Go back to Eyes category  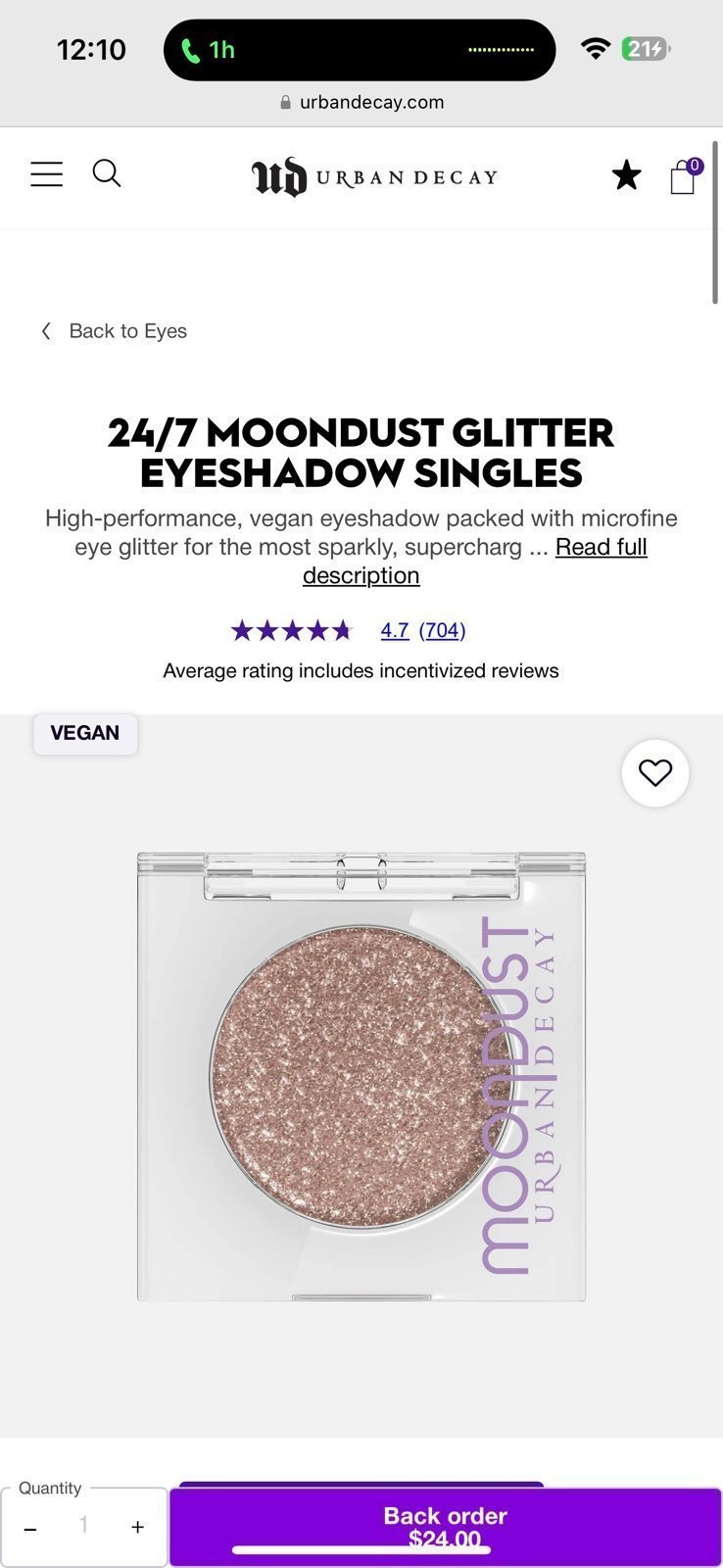click(x=114, y=331)
